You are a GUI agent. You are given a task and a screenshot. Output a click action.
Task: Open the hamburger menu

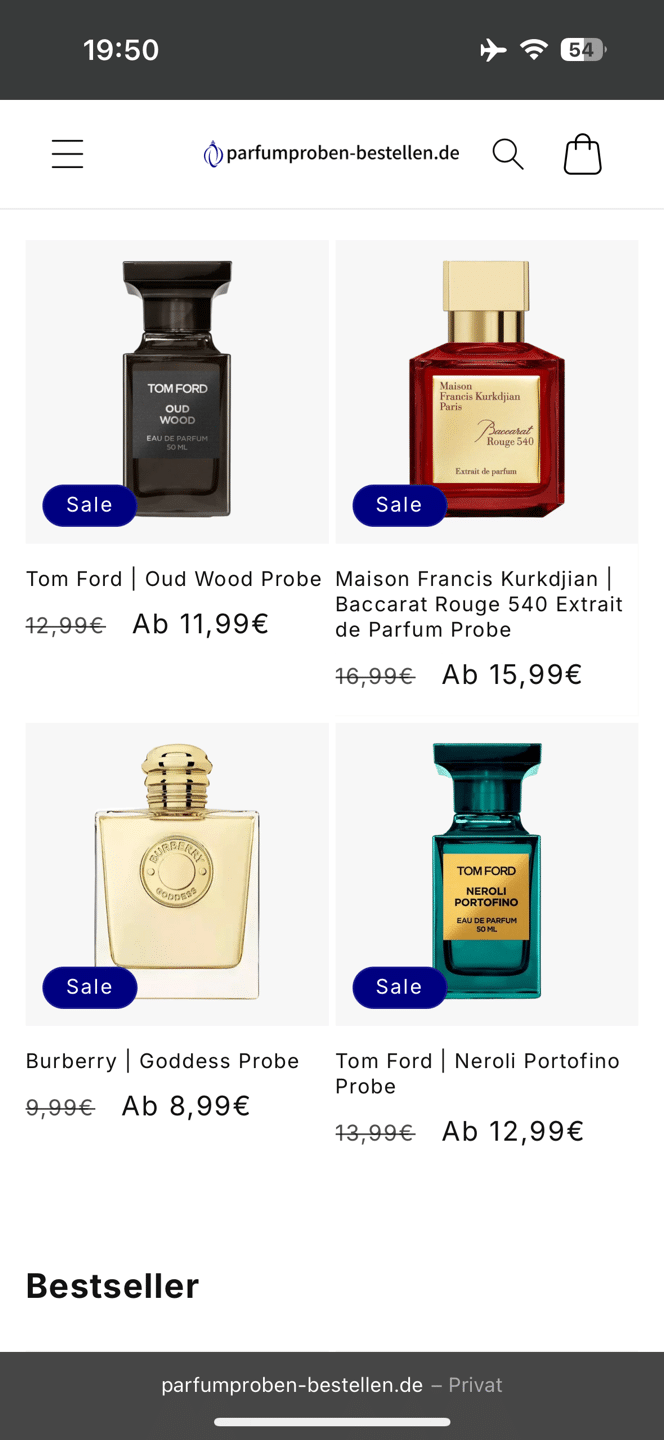tap(67, 154)
